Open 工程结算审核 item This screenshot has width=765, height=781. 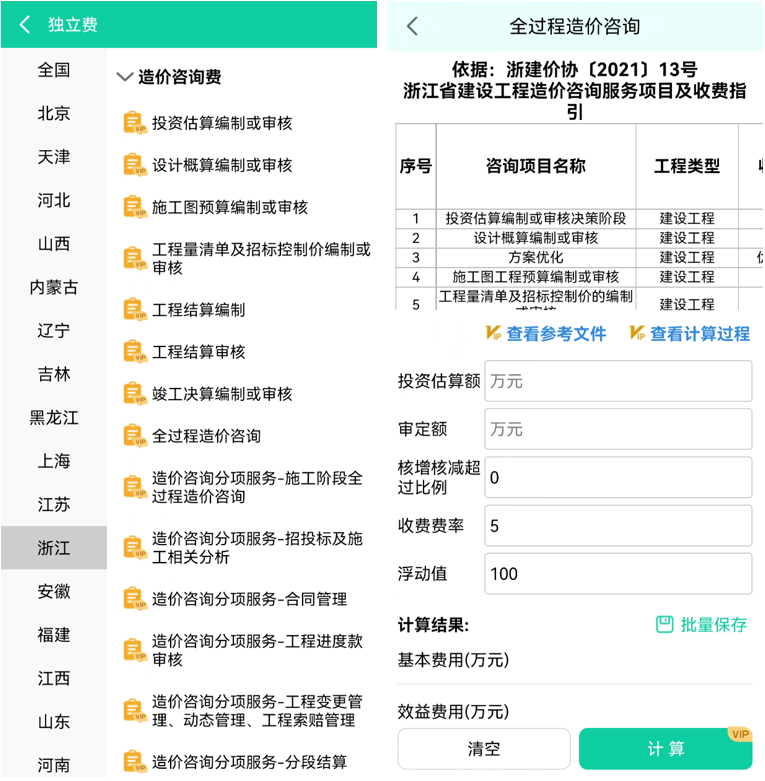198,352
